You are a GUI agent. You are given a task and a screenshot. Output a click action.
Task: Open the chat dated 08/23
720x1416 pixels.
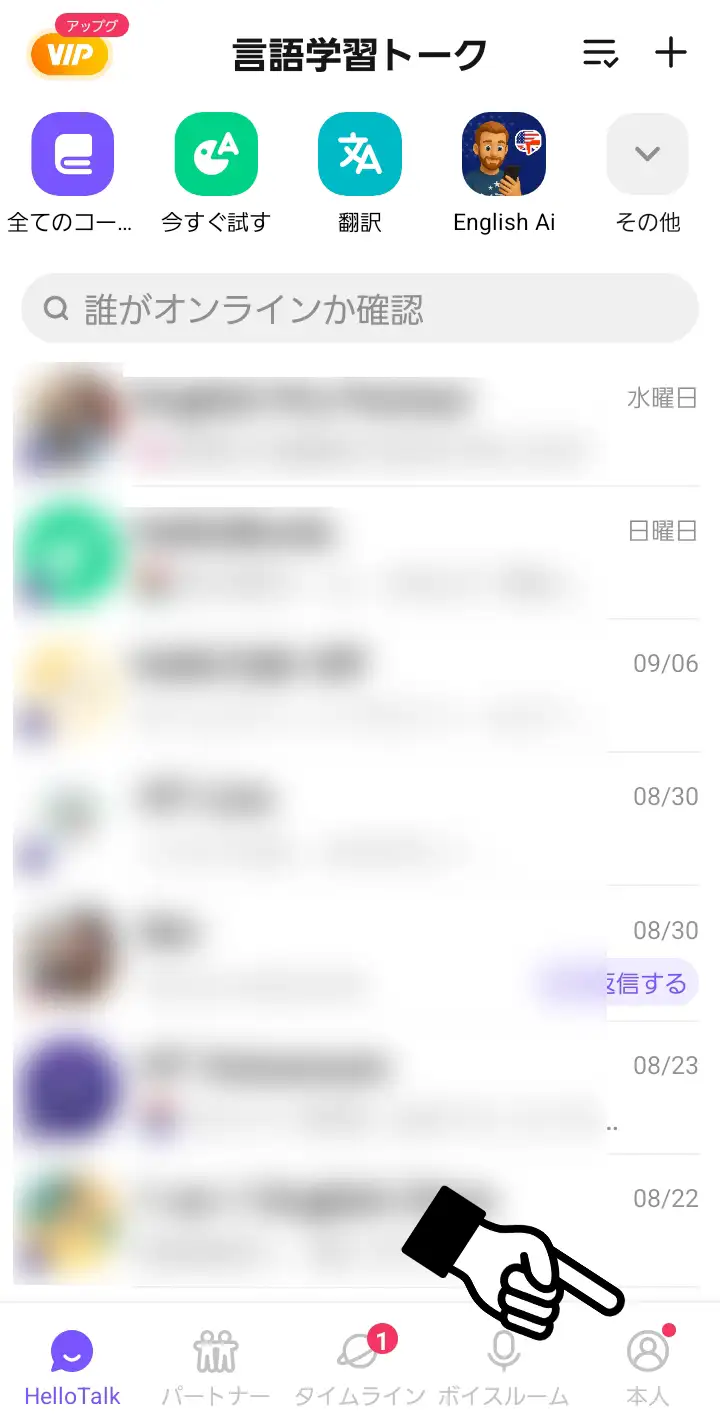(x=360, y=1087)
